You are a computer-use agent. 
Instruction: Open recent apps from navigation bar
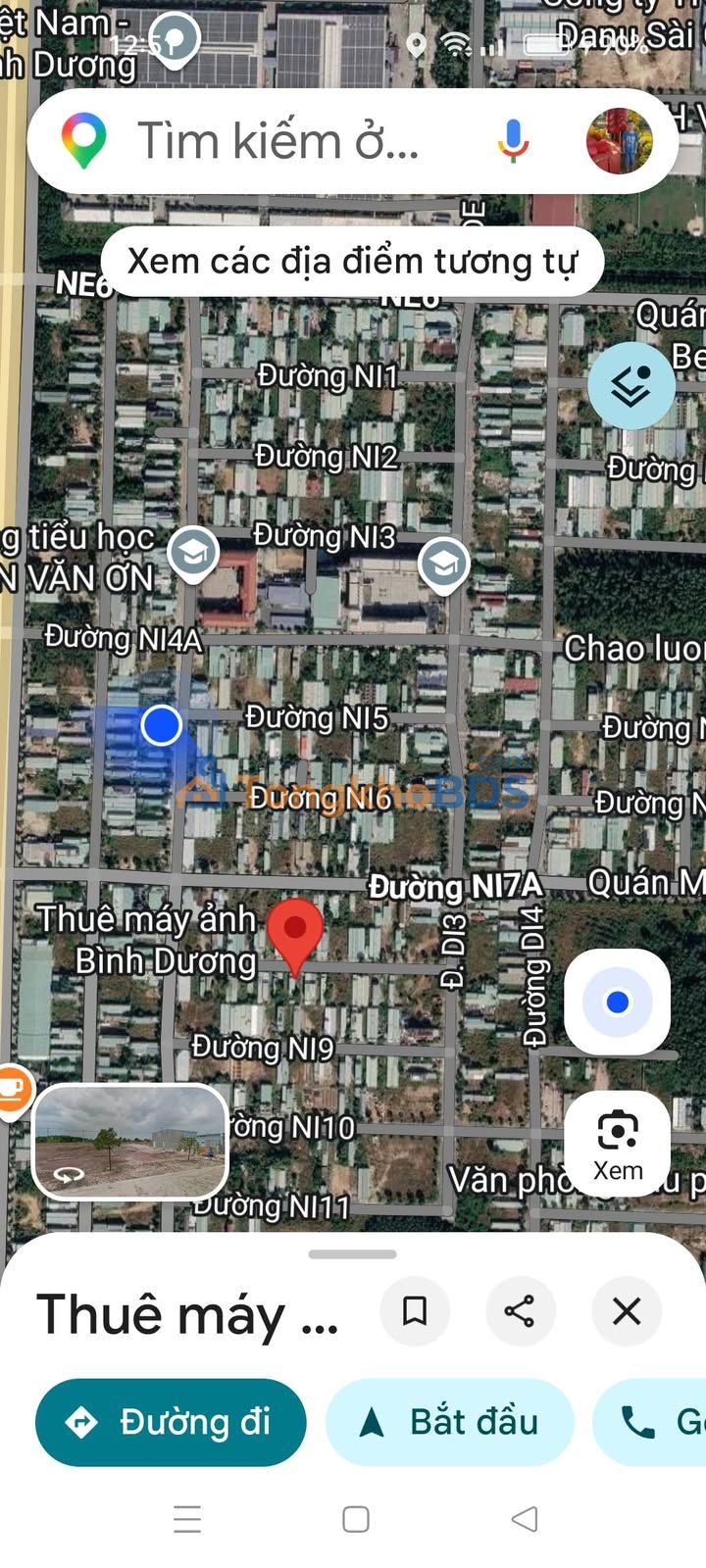pyautogui.click(x=187, y=1519)
